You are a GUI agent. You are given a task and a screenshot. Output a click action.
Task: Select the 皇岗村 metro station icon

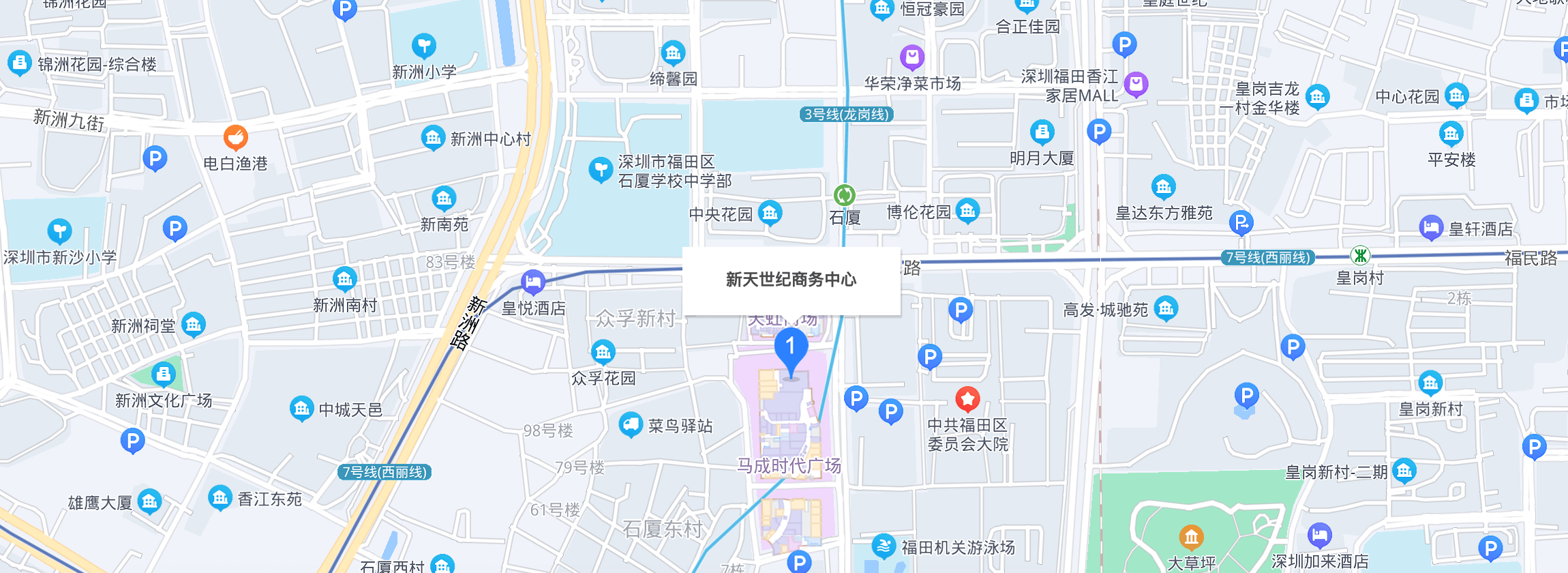point(1360,256)
